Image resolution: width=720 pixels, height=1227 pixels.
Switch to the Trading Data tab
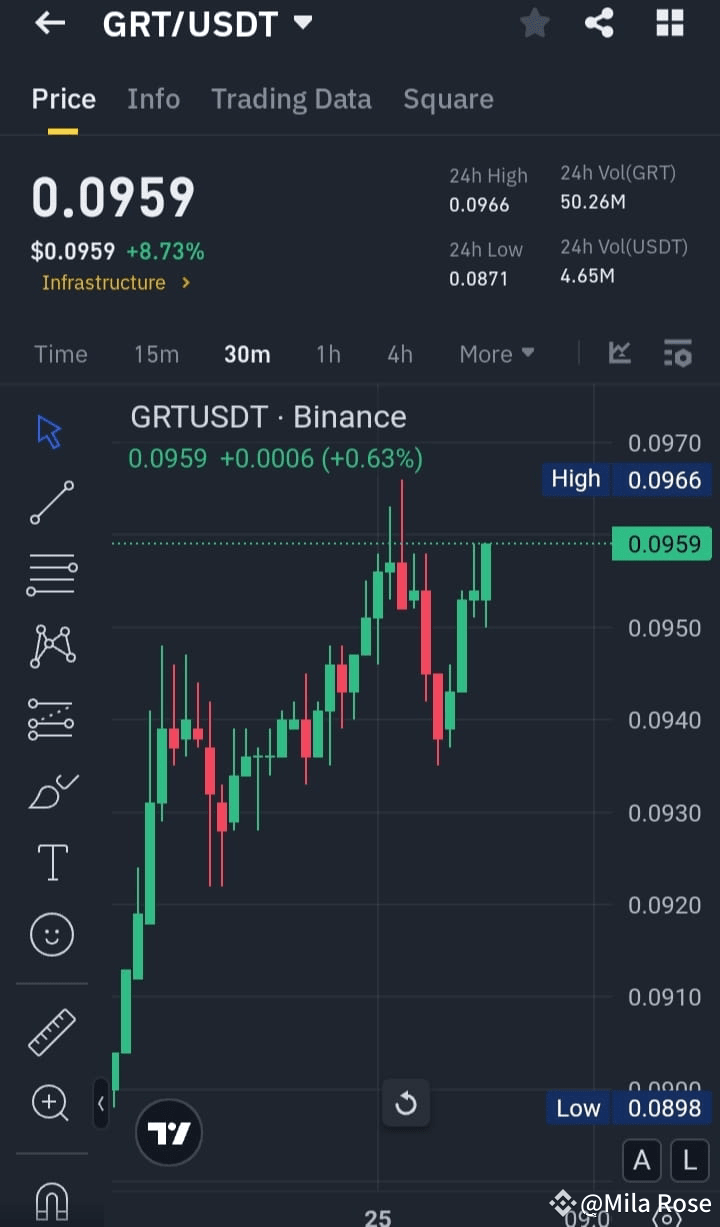click(291, 99)
